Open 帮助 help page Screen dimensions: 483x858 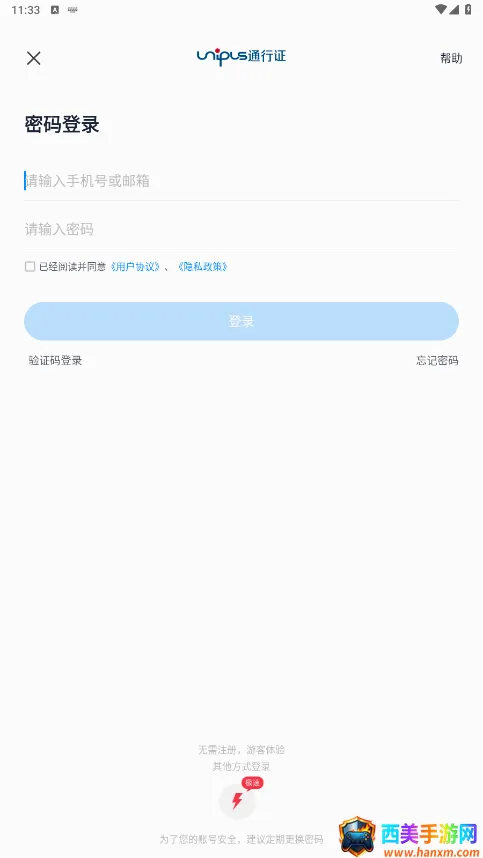coord(451,59)
